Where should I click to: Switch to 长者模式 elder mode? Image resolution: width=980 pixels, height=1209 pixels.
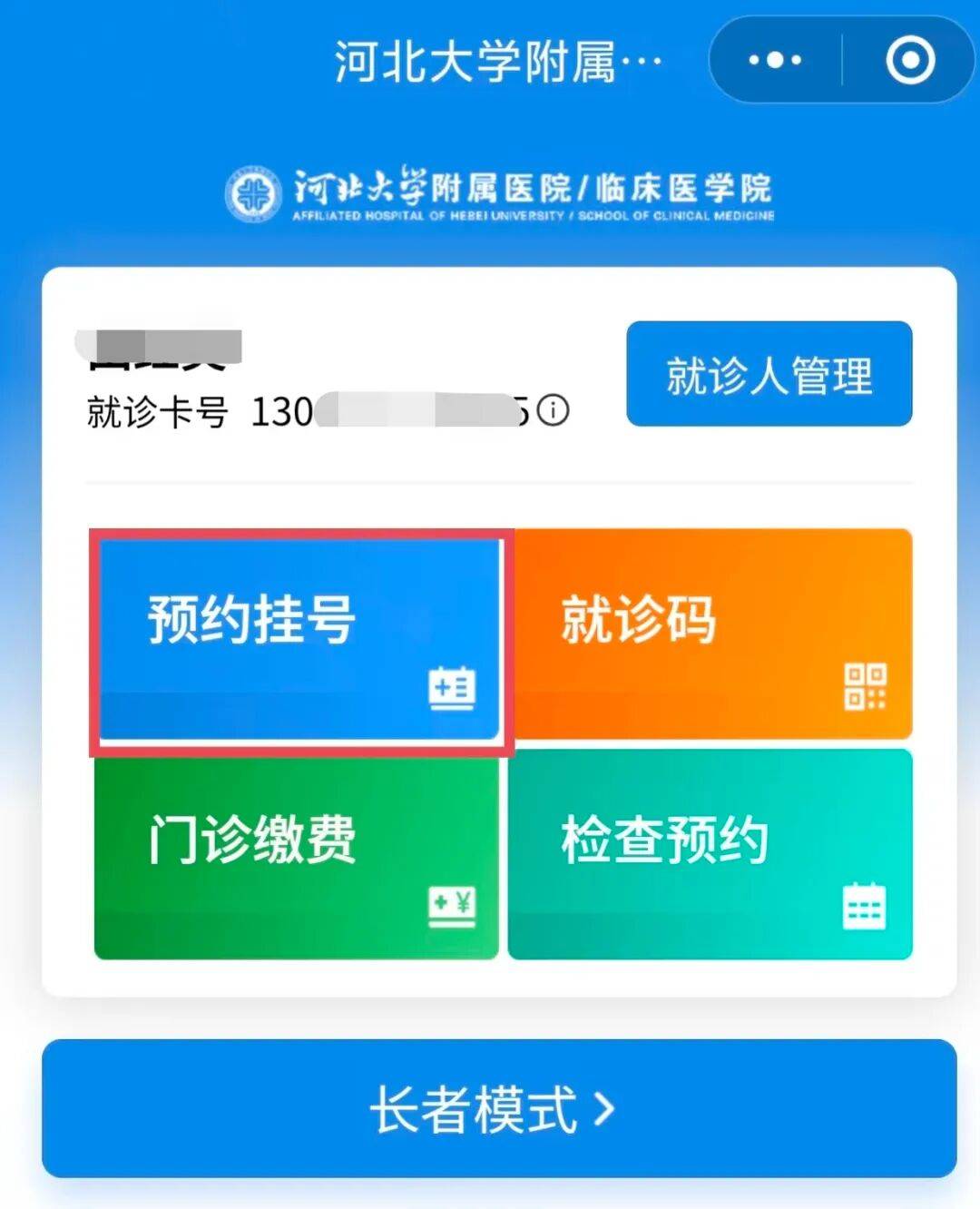(490, 1109)
